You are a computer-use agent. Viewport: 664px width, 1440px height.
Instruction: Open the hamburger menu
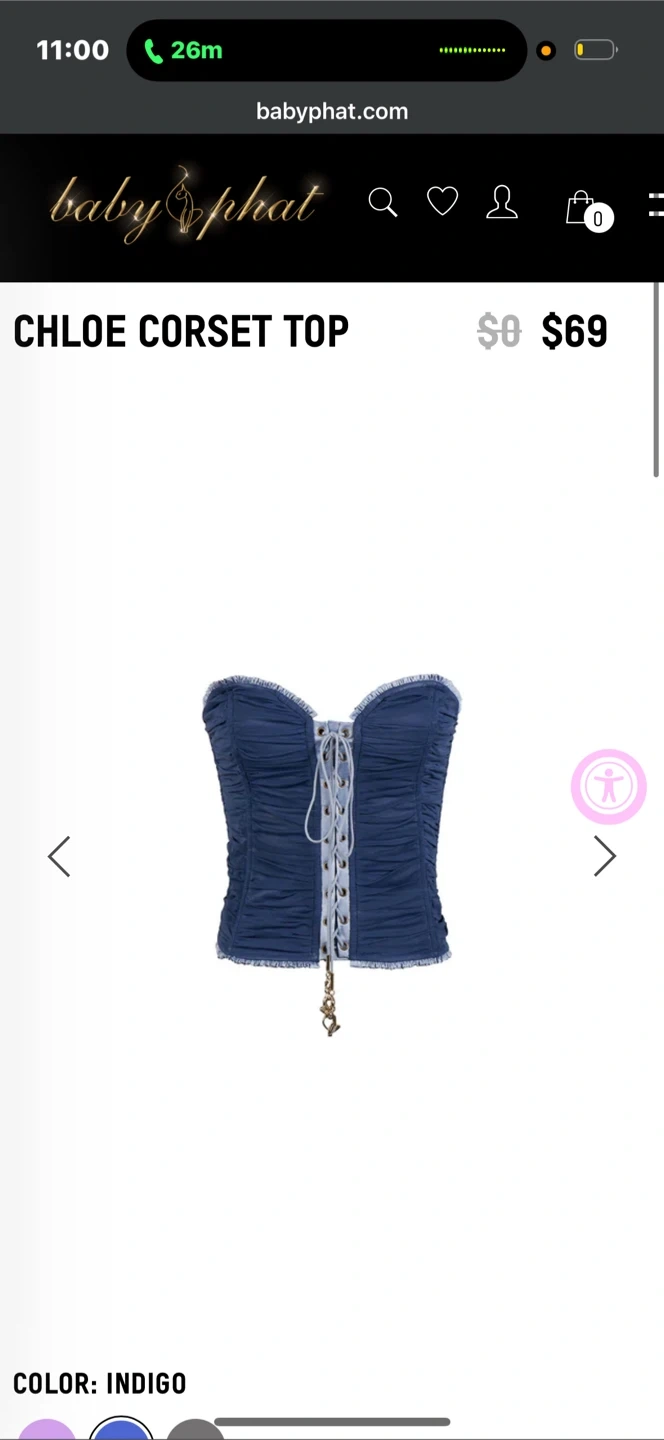[655, 205]
